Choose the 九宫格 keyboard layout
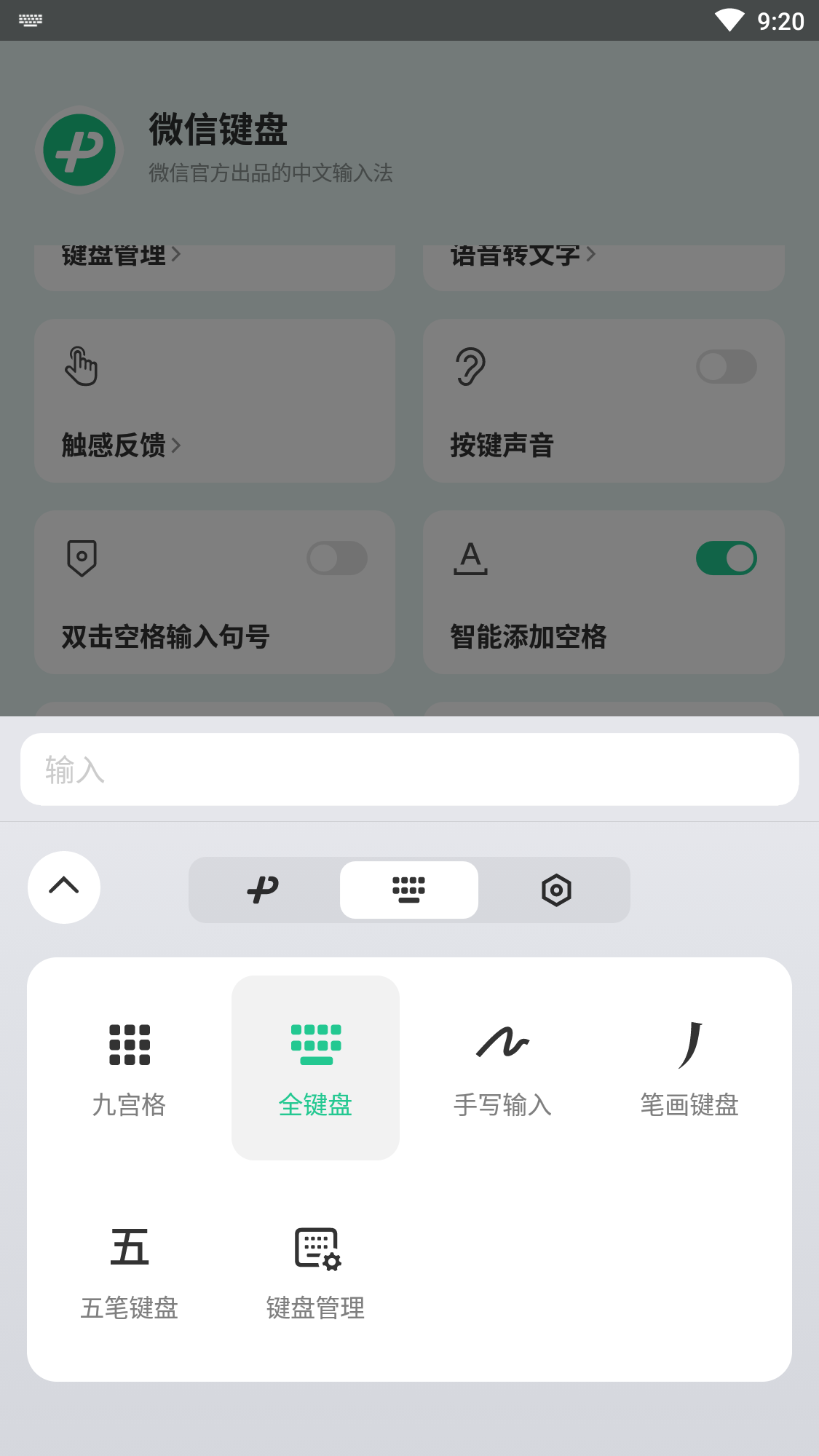The width and height of the screenshot is (819, 1456). point(130,1068)
